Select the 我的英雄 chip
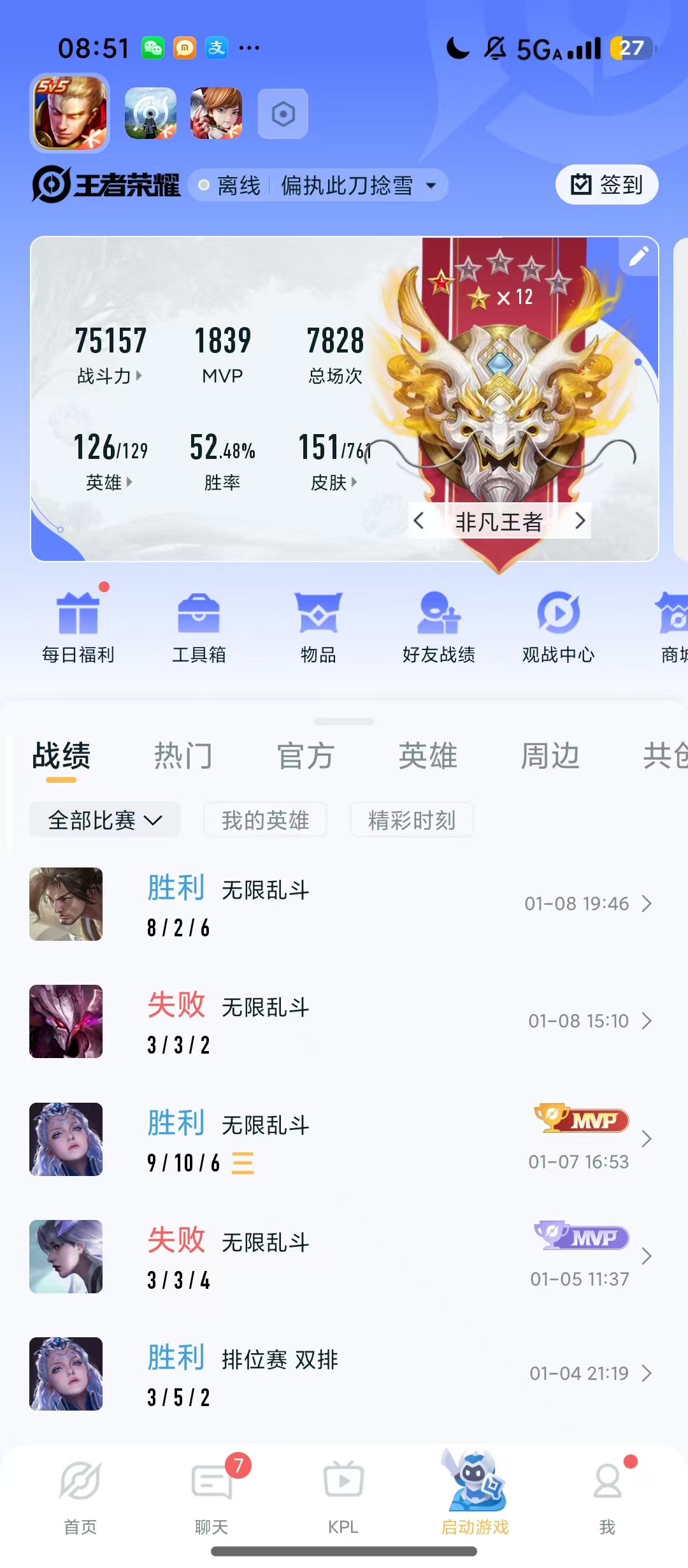Viewport: 688px width, 1568px height. tap(265, 820)
